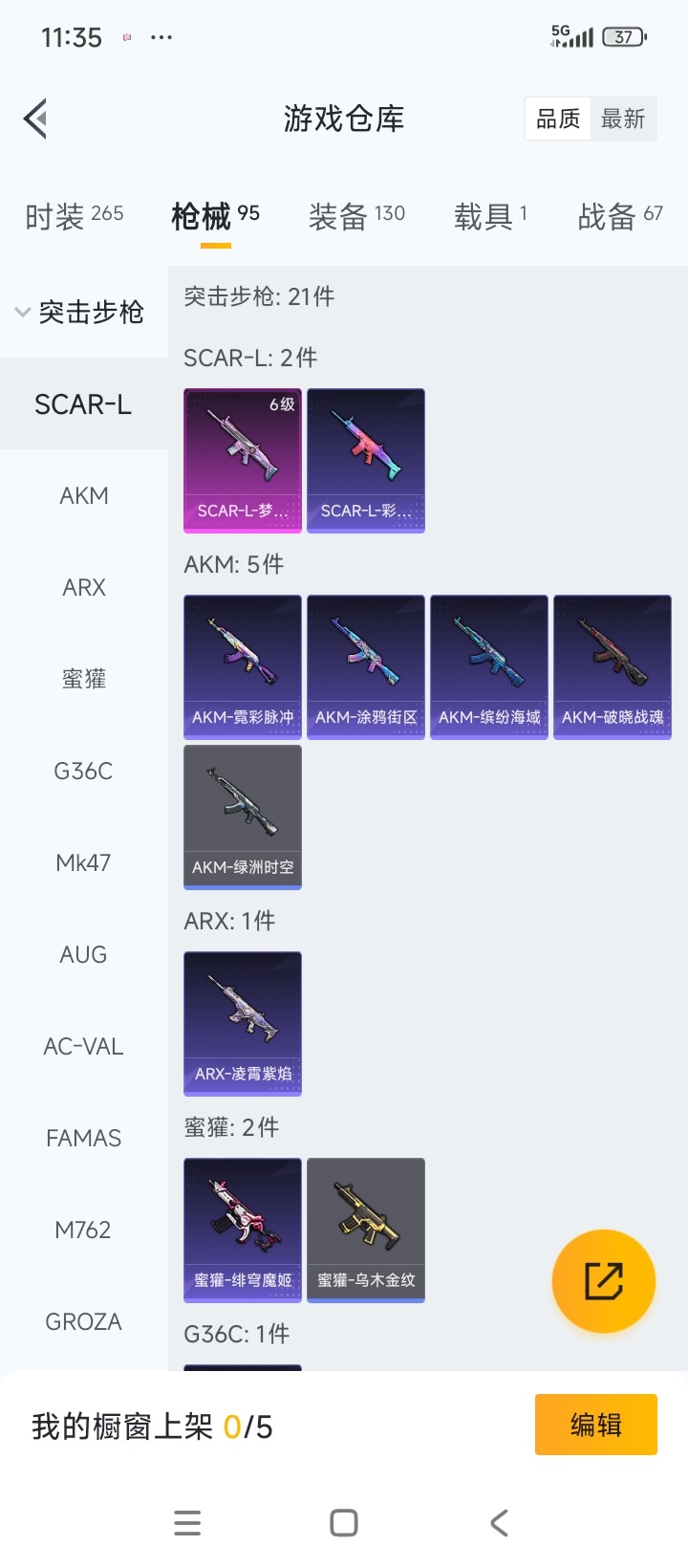Select AKM in the weapon sidebar
Screen dimensions: 688x1568
coord(83,495)
